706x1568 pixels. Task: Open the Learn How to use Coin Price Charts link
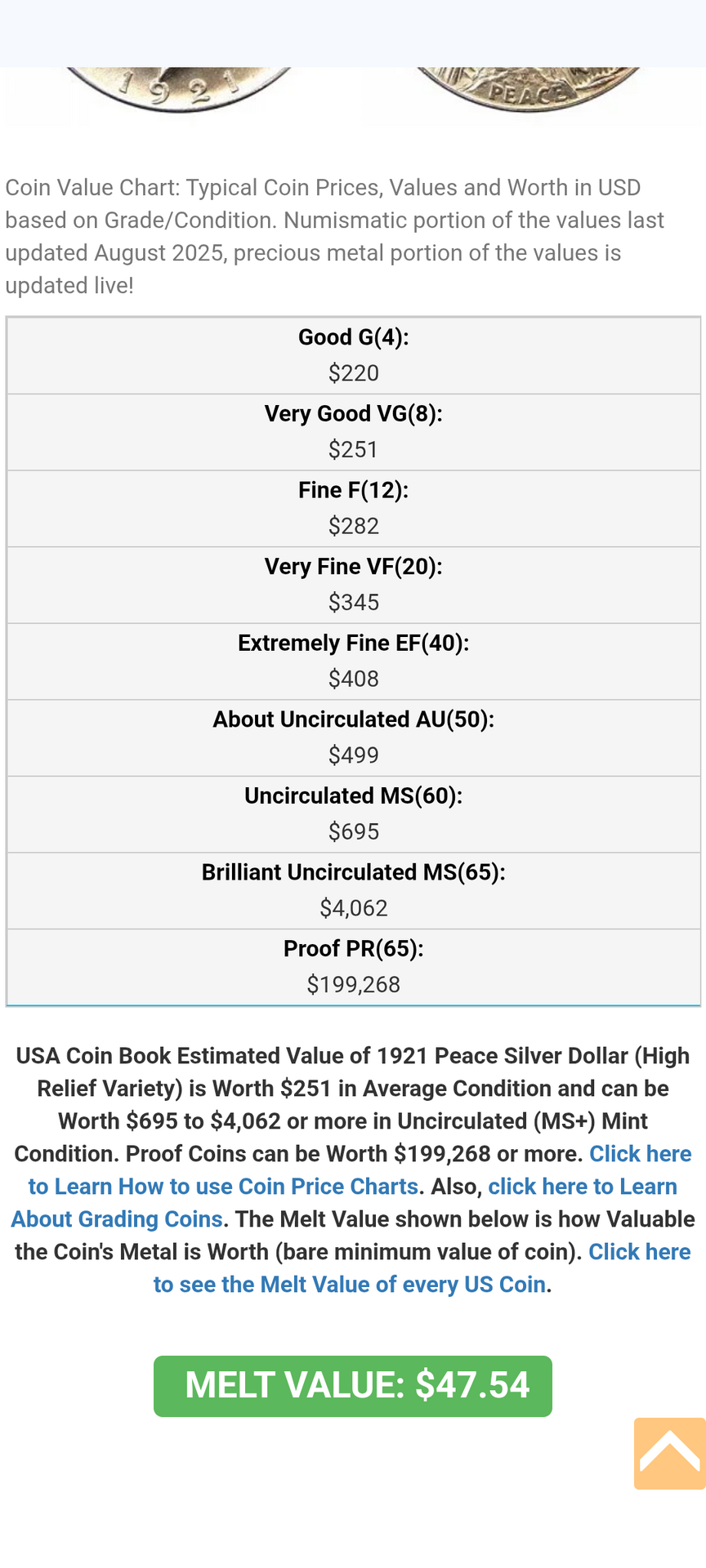[x=222, y=1186]
